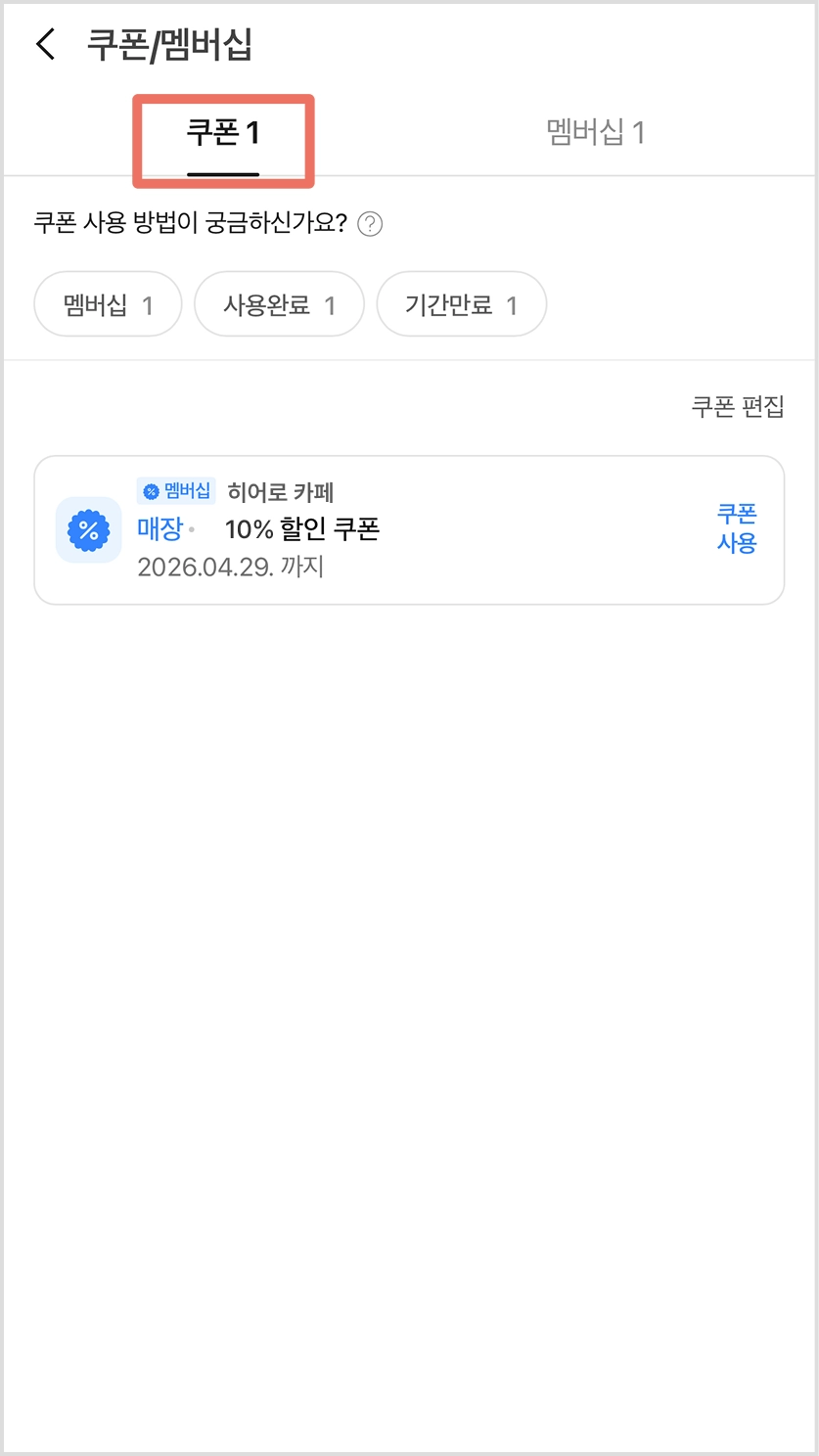Open the 히어로 카페 10% 할인 쿠폰 card
This screenshot has width=819, height=1456.
point(391,530)
